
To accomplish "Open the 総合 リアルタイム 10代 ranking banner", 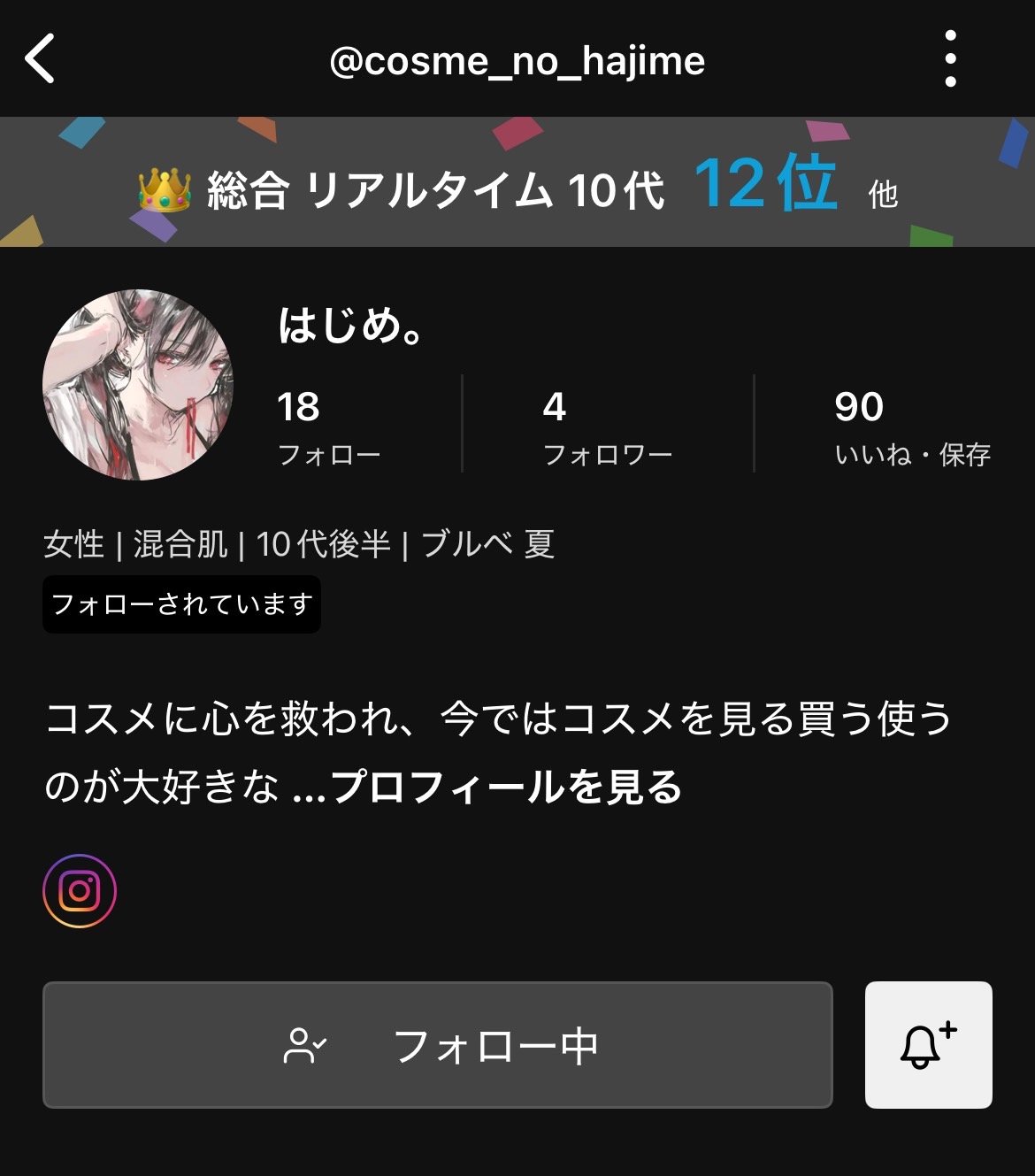I will click(517, 183).
